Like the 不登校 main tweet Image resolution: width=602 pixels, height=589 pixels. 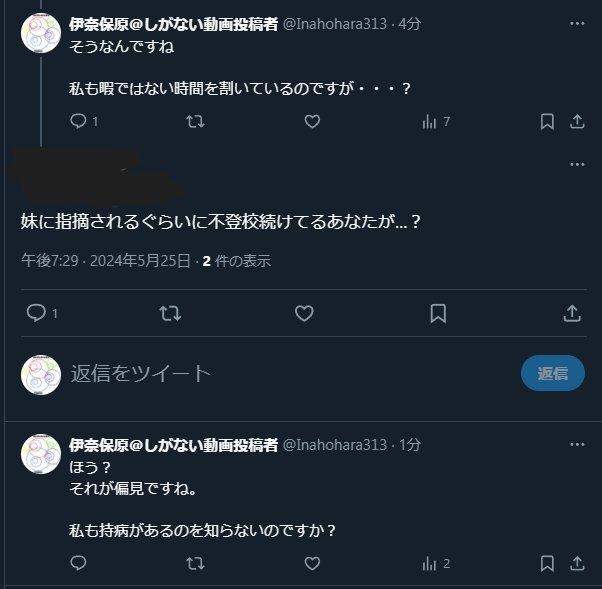305,313
